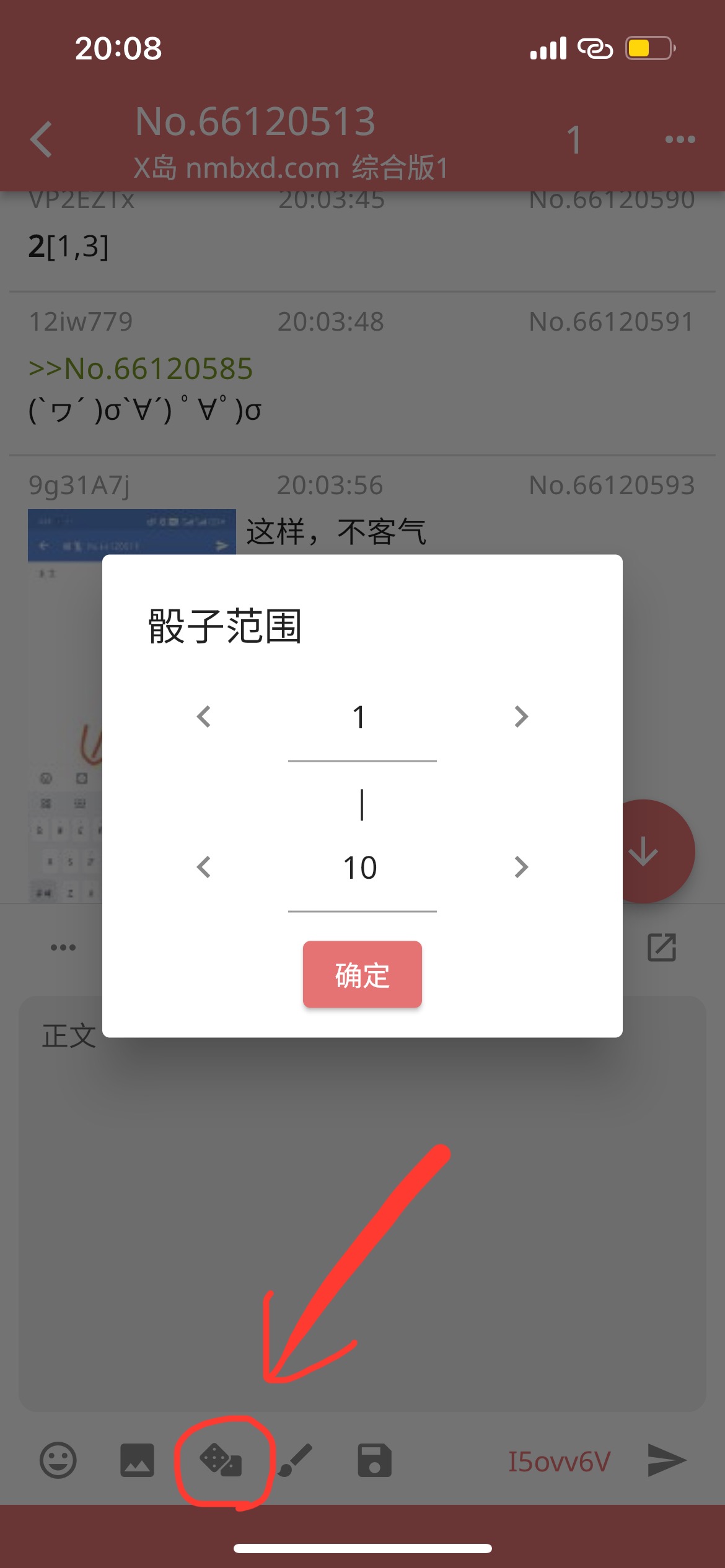Edit the minimum value field showing 1
This screenshot has height=1568, width=725.
pyautogui.click(x=361, y=718)
